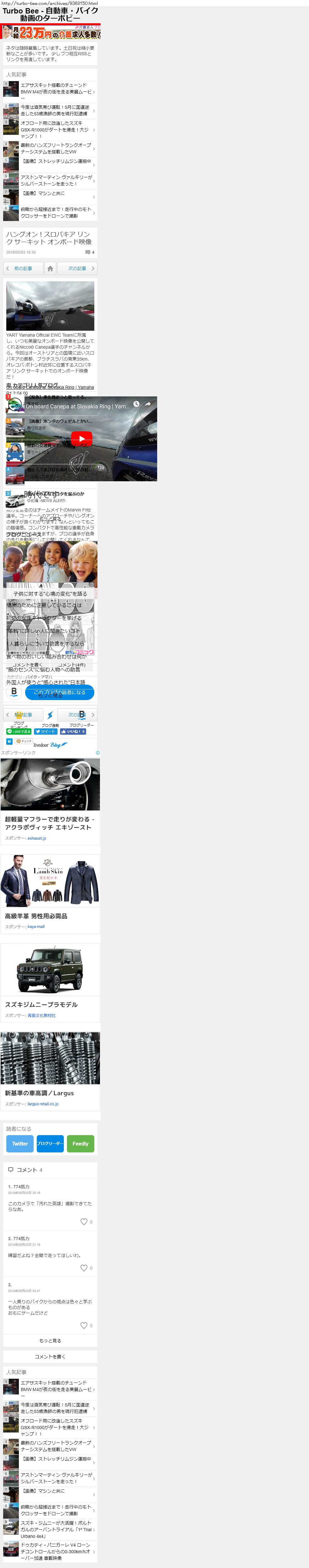Tweet this article with ツイート button
Image resolution: width=309 pixels, height=1568 pixels.
46,732
